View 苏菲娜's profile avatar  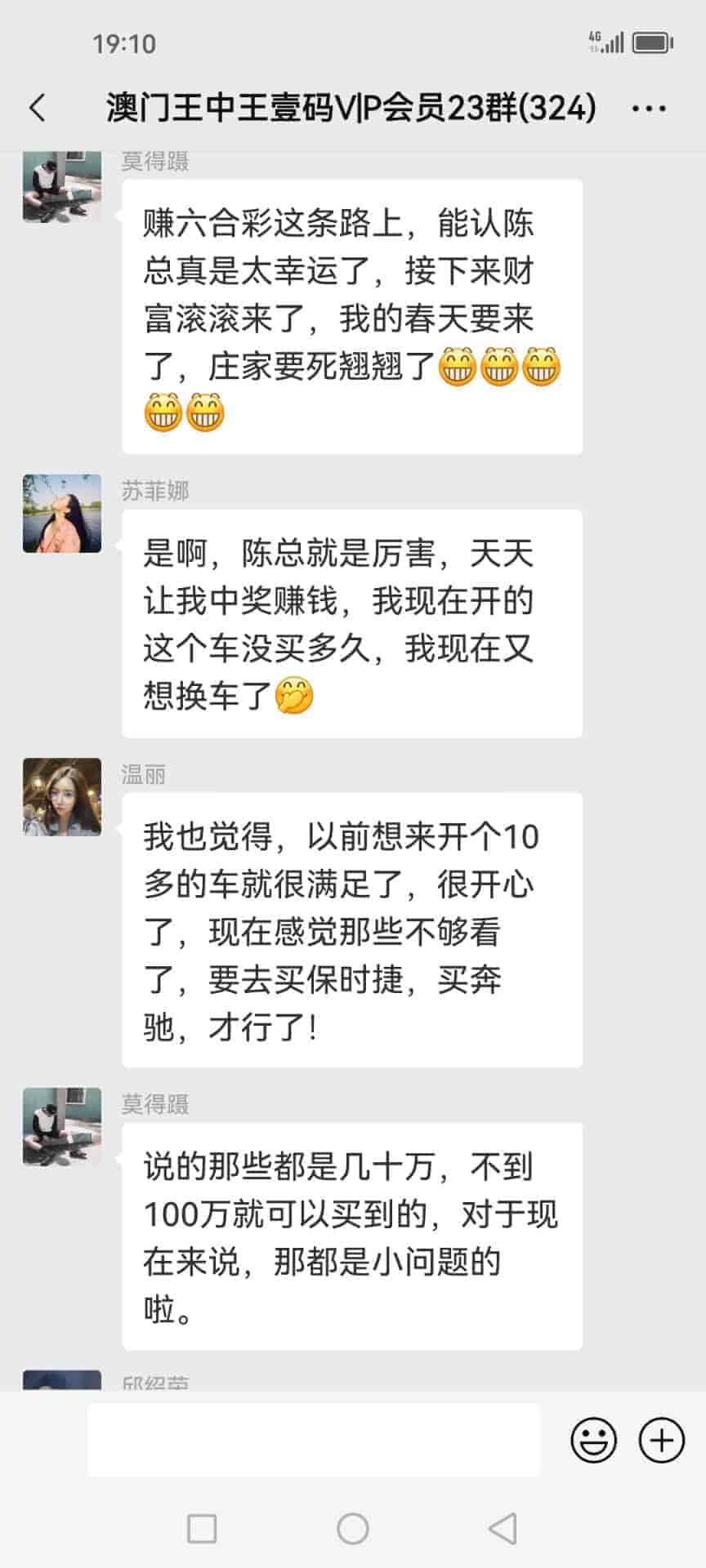(62, 514)
